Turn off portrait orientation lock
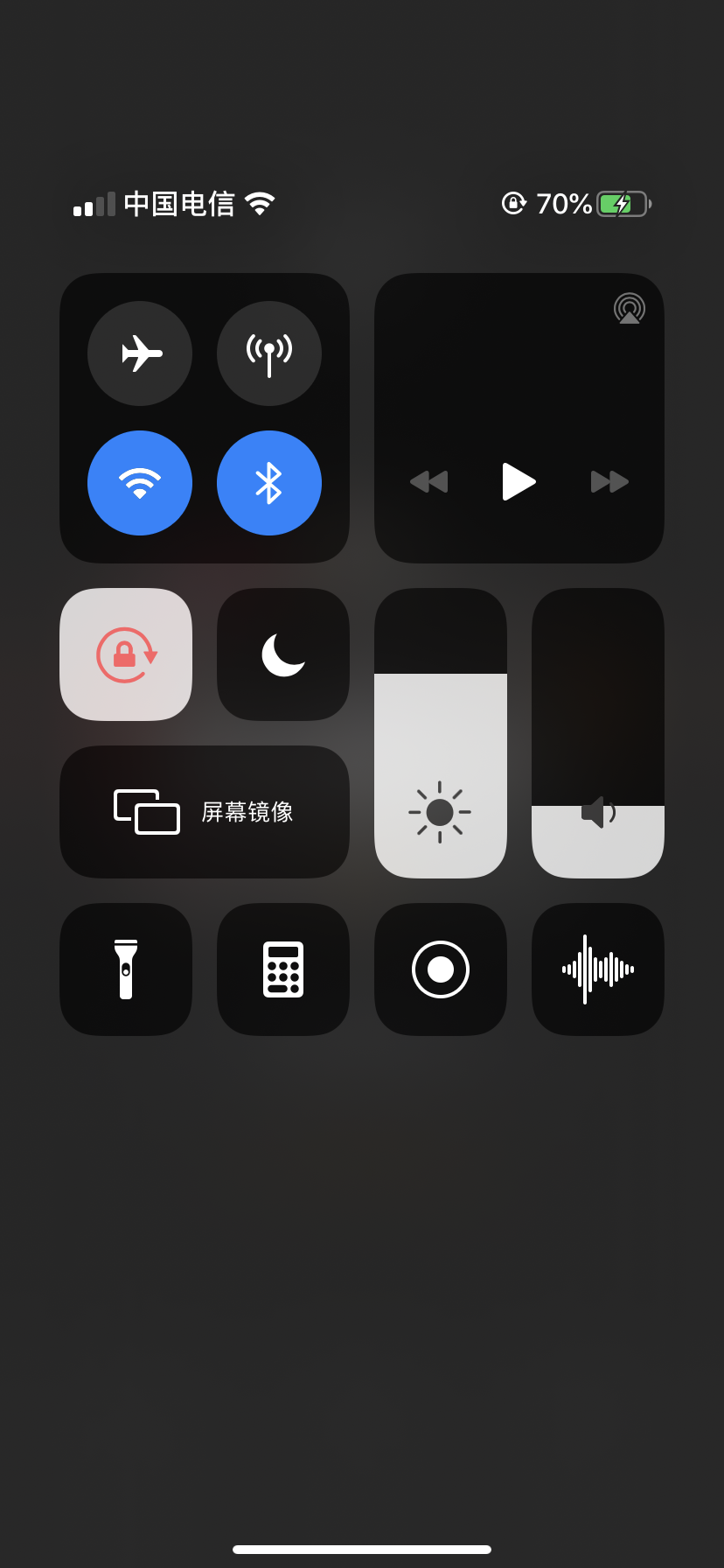724x1568 pixels. (x=126, y=654)
